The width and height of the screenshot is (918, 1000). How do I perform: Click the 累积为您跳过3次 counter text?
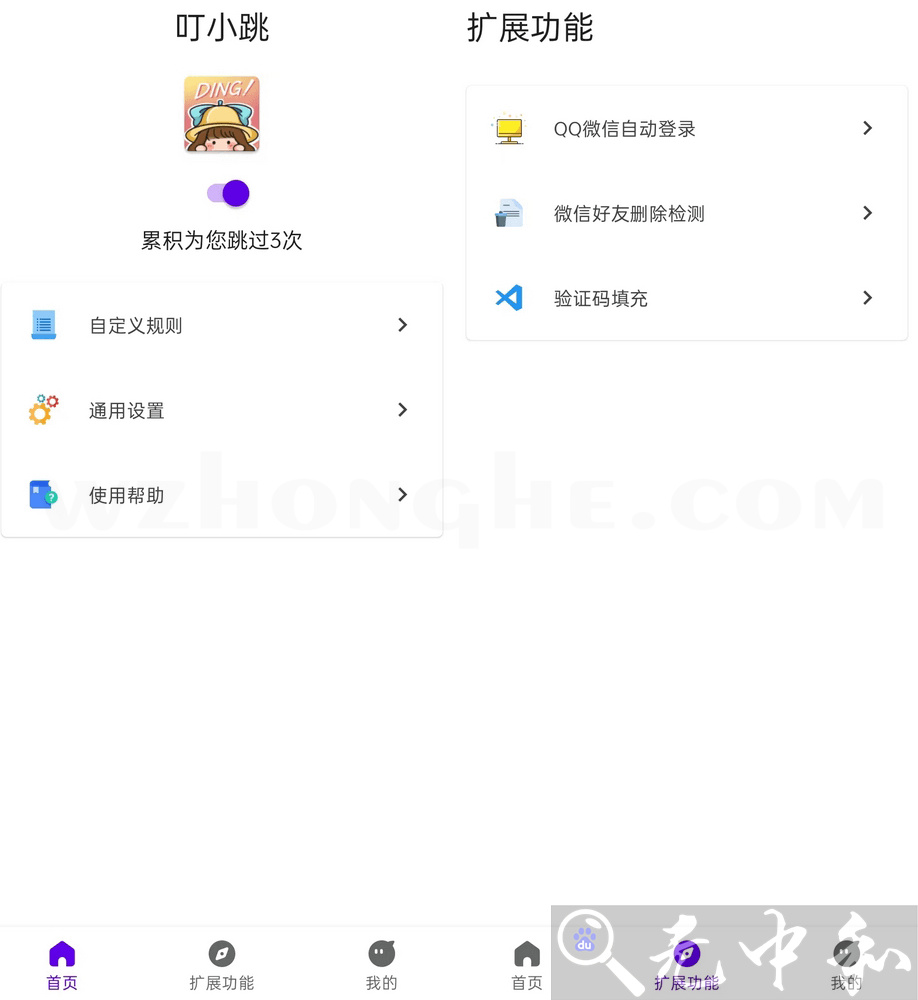220,241
